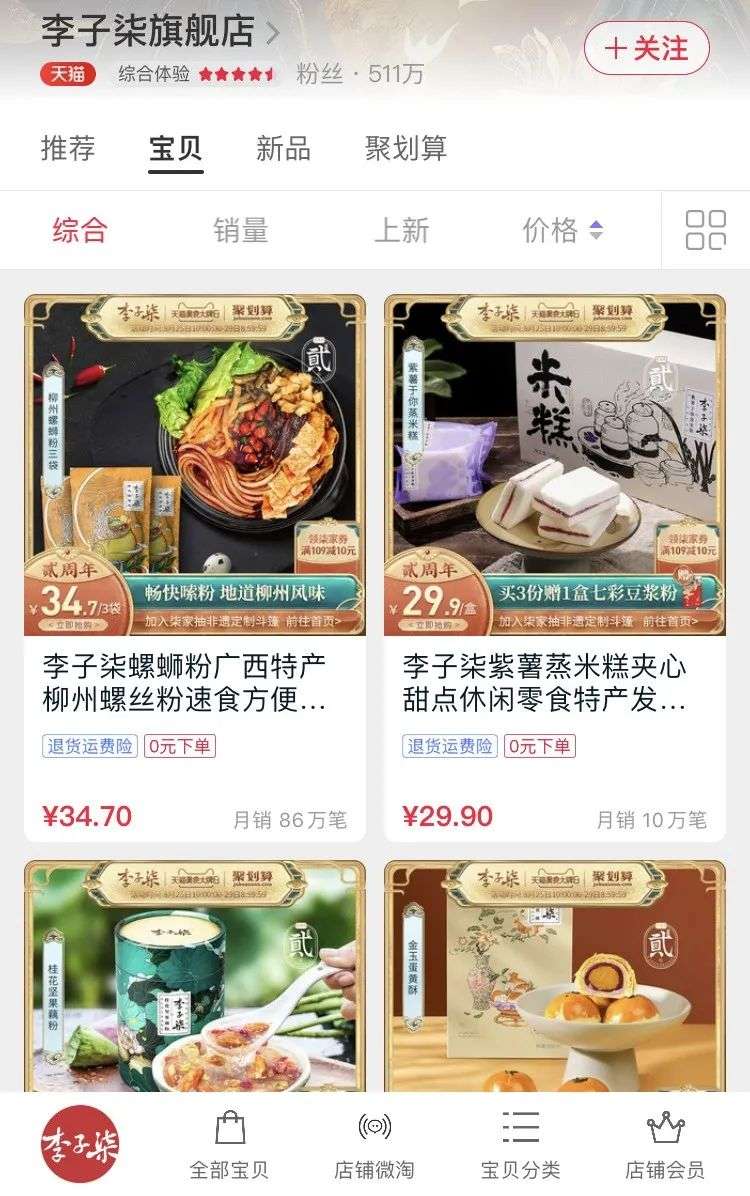Open 宝贝分类 categories
750x1196 pixels.
(x=520, y=1144)
